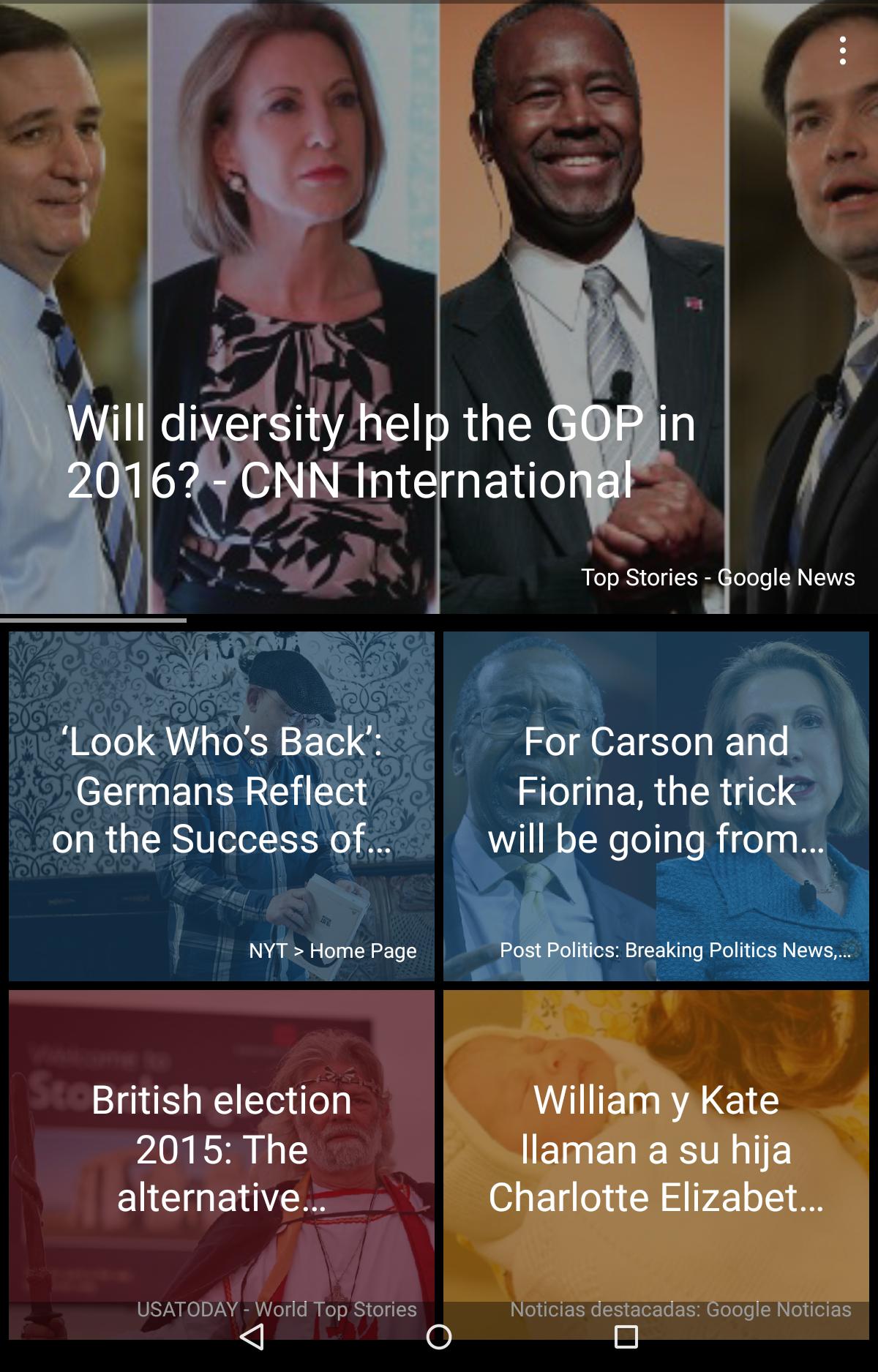The image size is (878, 1372).
Task: Open the recent apps view
Action: [626, 1337]
